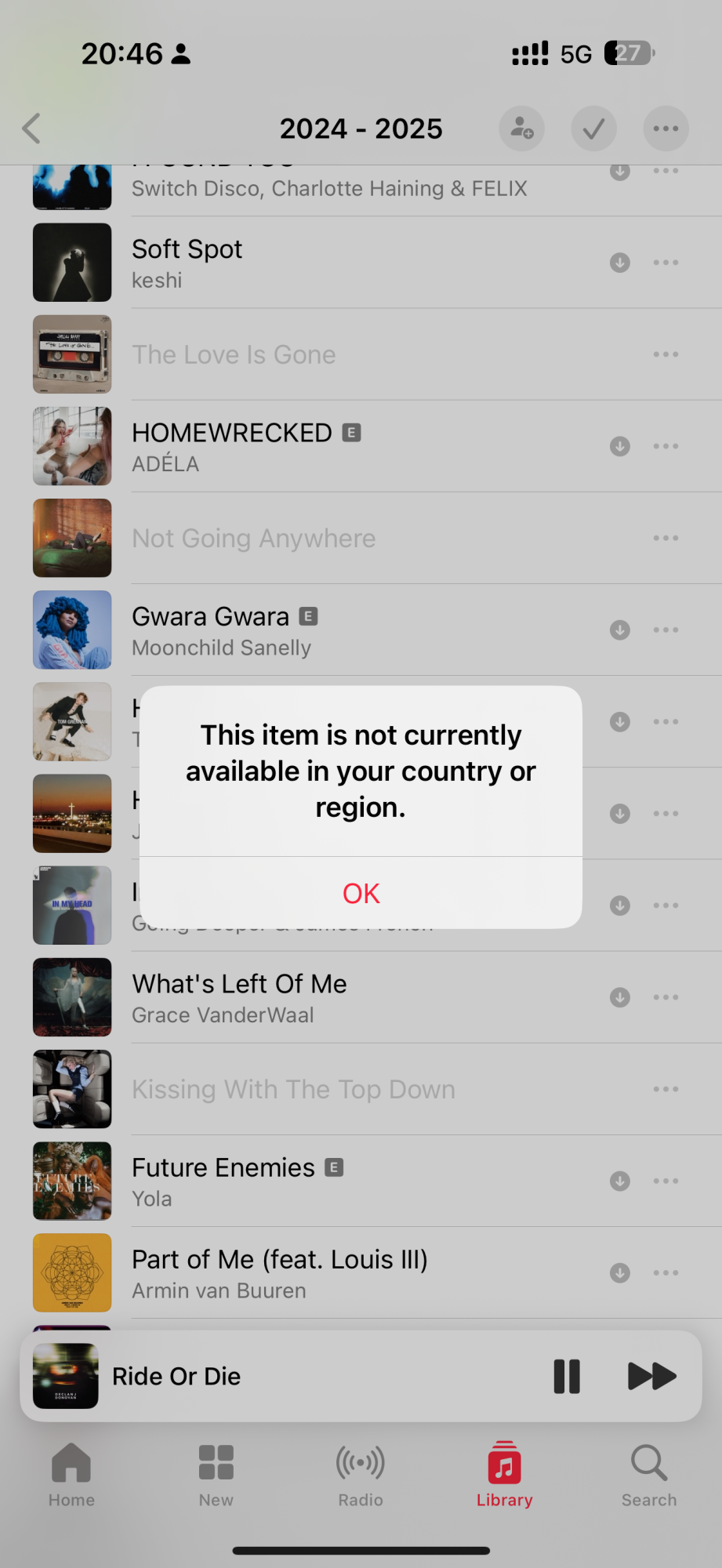Open the collaborate person icon
Viewport: 722px width, 1568px height.
(521, 129)
